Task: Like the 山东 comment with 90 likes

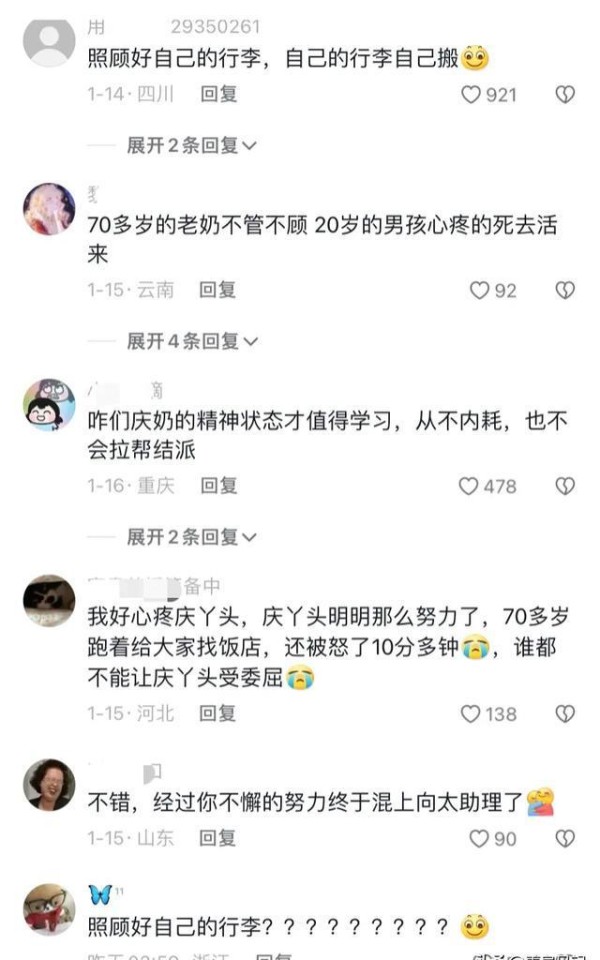Action: 493,839
